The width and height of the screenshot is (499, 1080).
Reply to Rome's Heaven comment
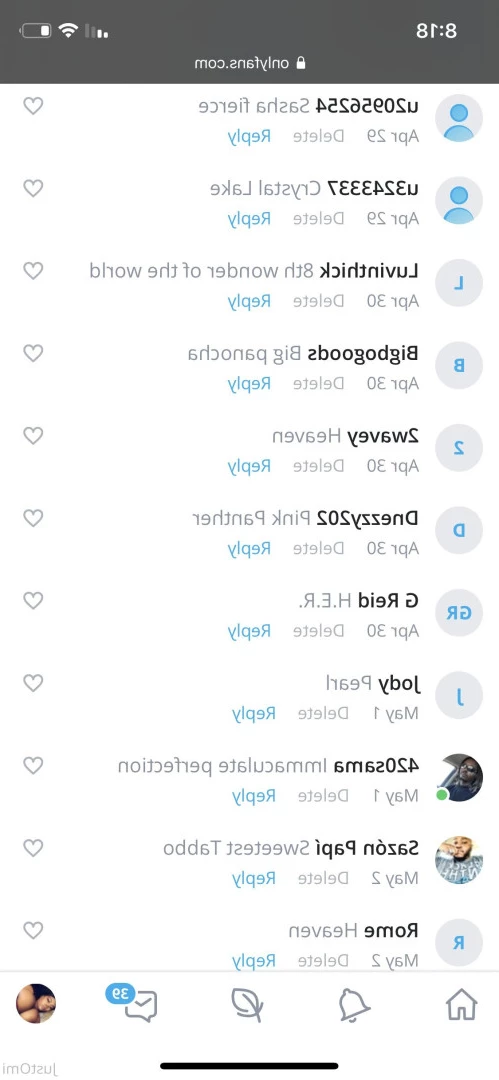click(254, 961)
